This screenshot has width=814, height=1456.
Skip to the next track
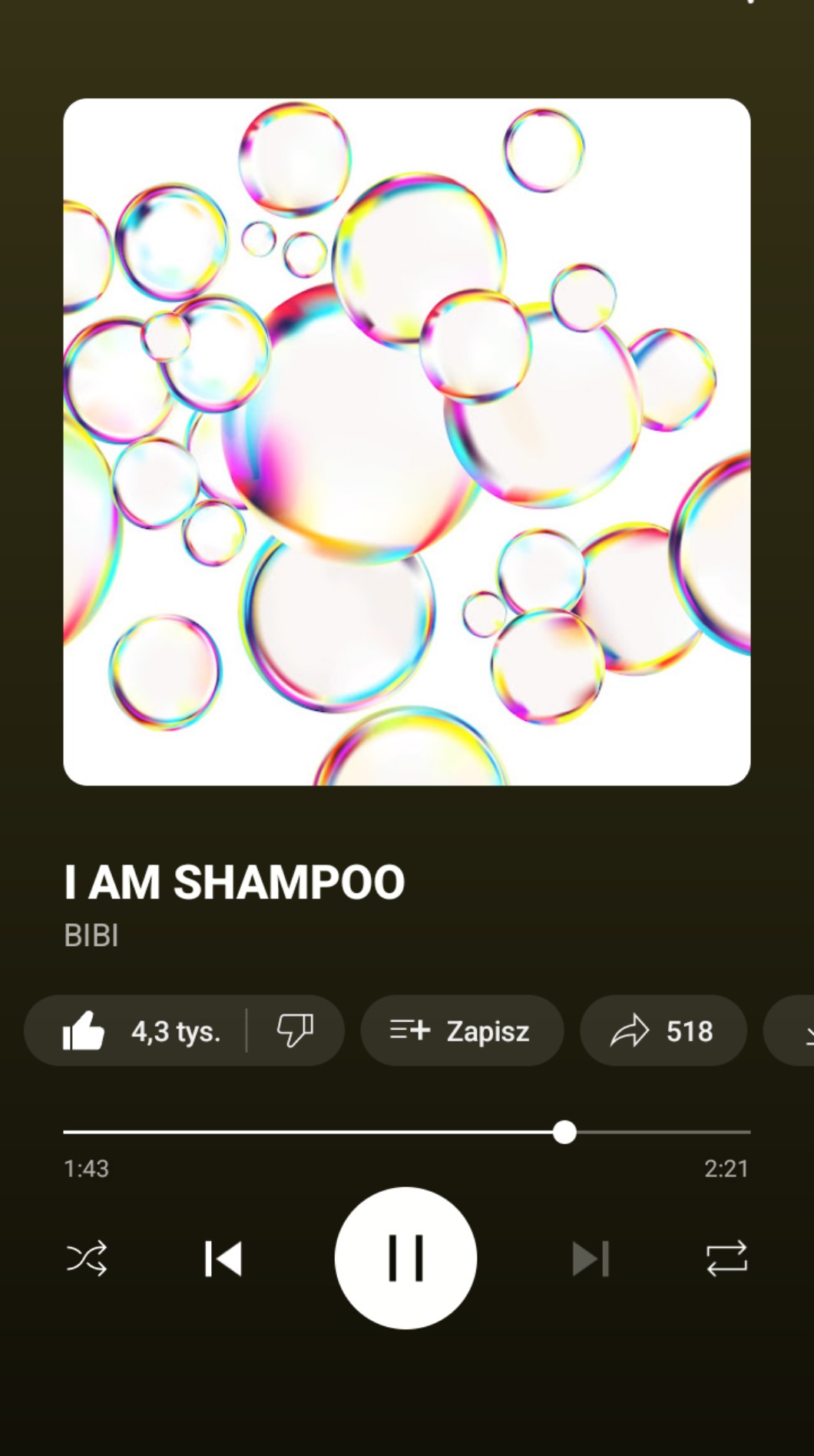(591, 1259)
